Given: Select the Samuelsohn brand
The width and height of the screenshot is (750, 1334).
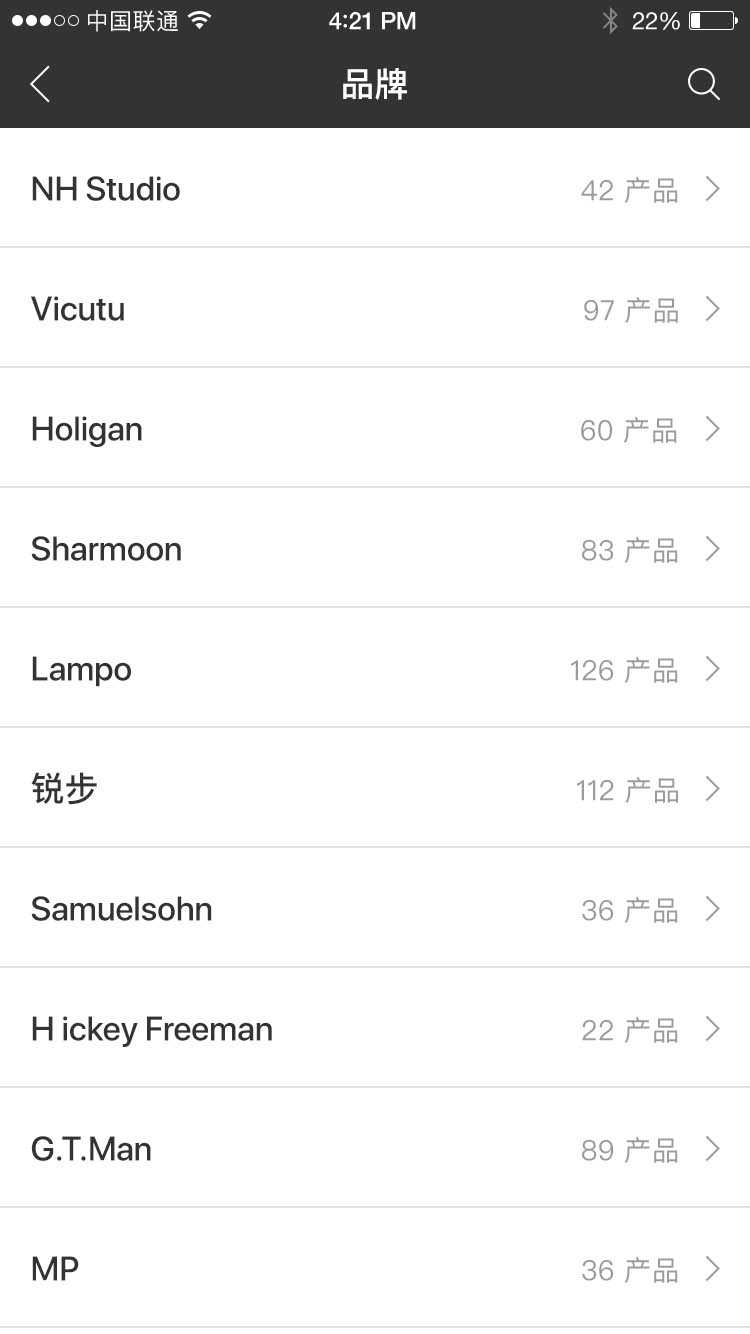Looking at the screenshot, I should coord(375,909).
